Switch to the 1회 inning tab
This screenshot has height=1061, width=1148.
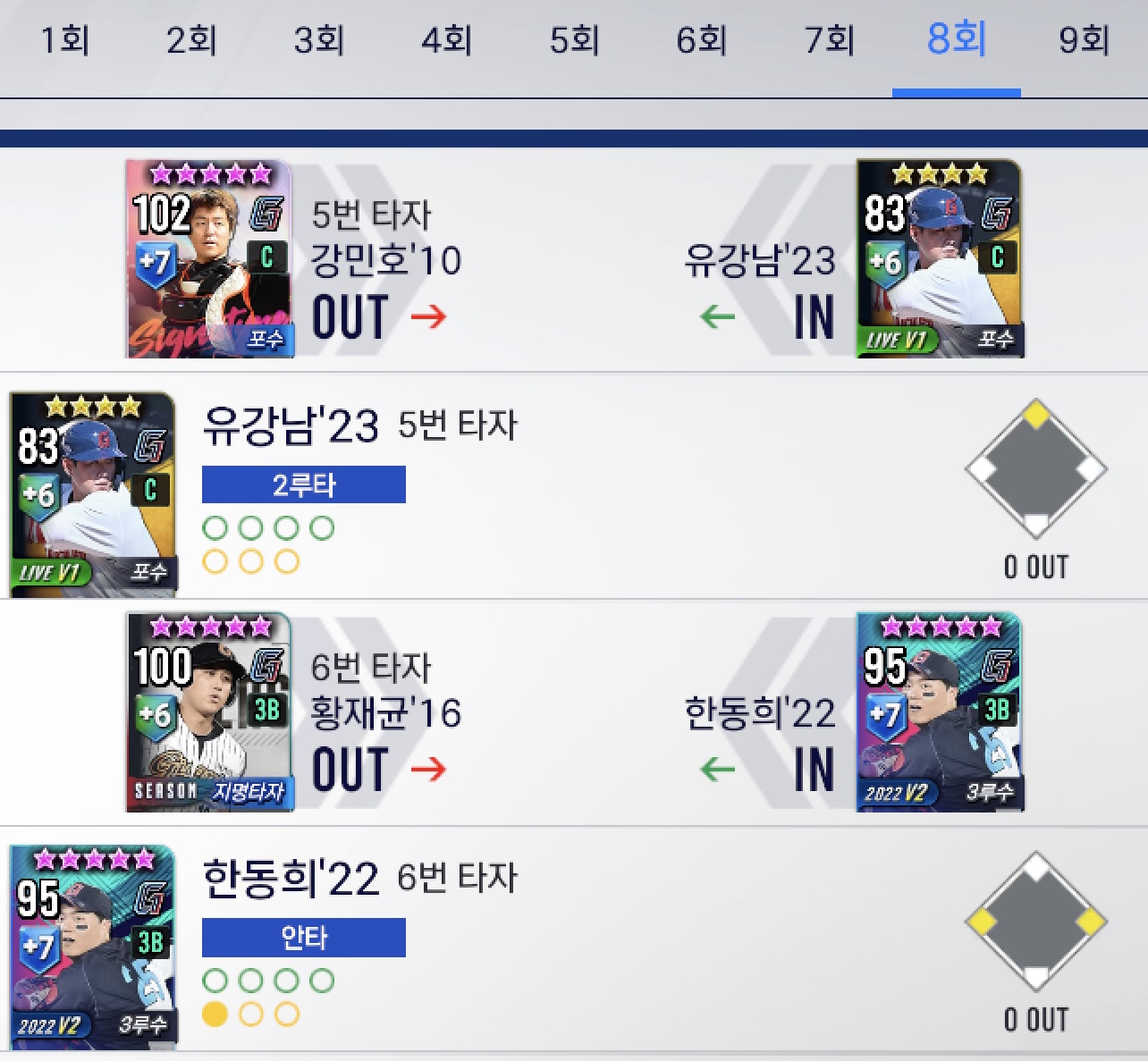click(x=65, y=41)
